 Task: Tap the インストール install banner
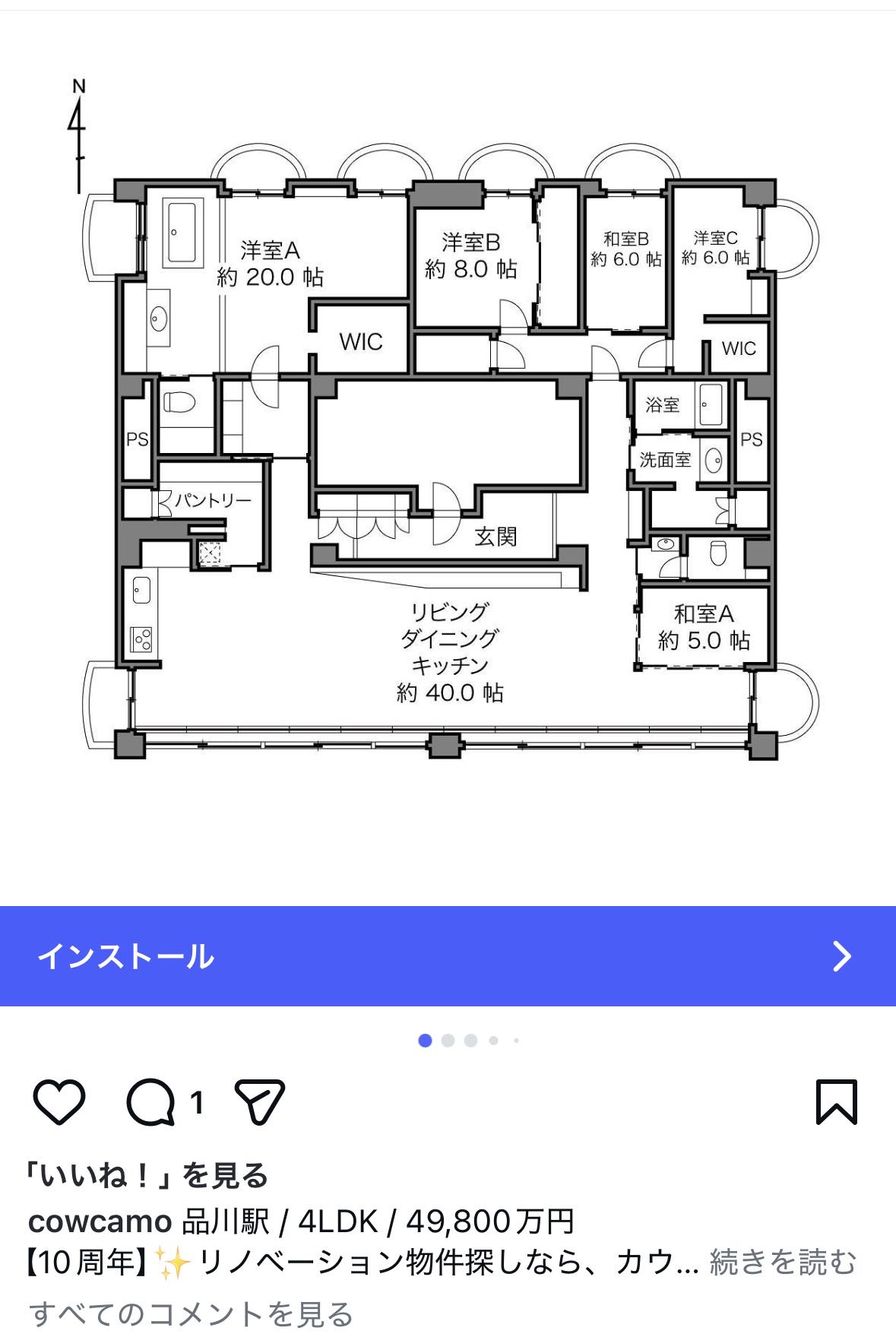click(x=448, y=956)
